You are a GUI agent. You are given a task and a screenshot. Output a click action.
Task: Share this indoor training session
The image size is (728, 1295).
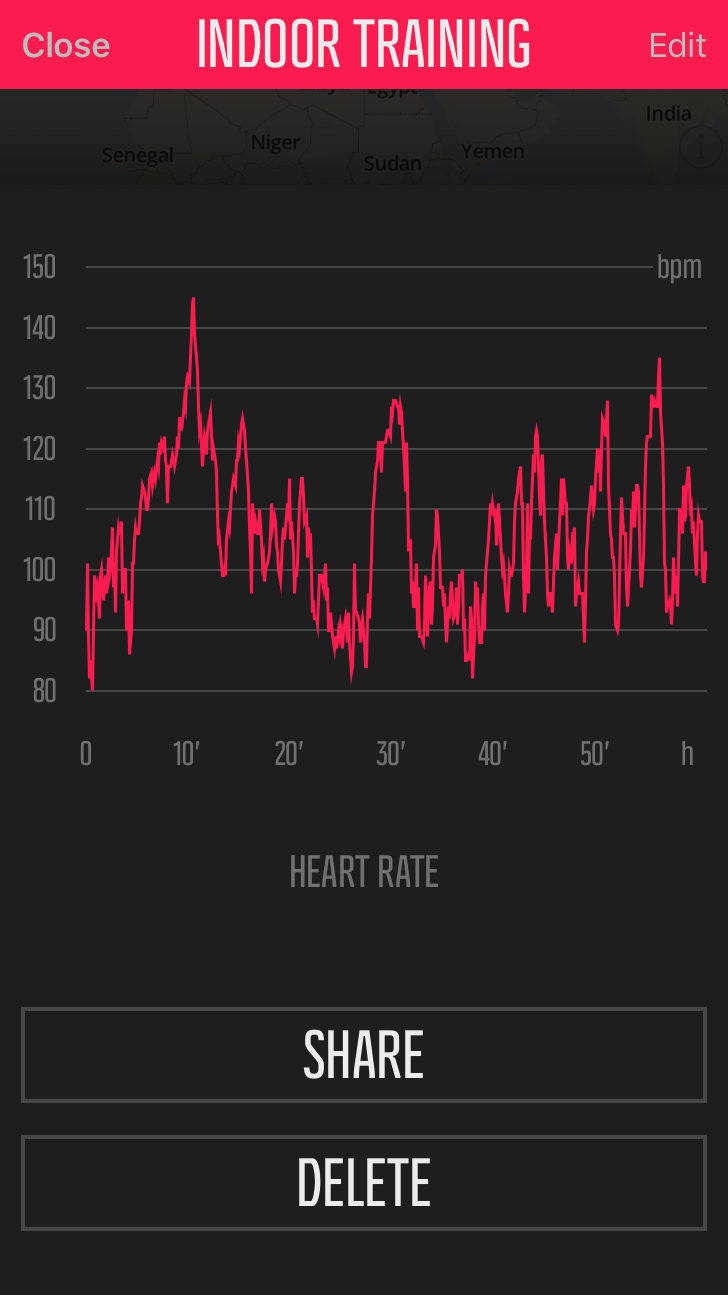click(364, 1055)
